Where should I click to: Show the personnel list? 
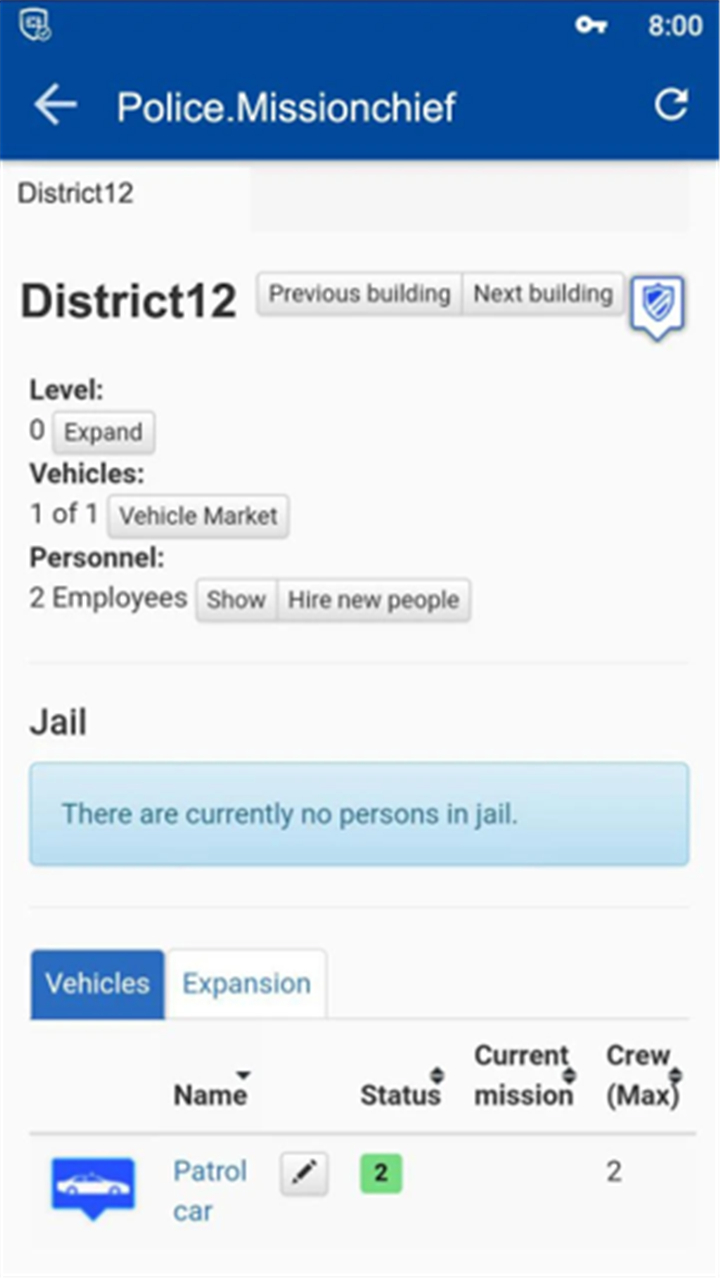[x=236, y=600]
